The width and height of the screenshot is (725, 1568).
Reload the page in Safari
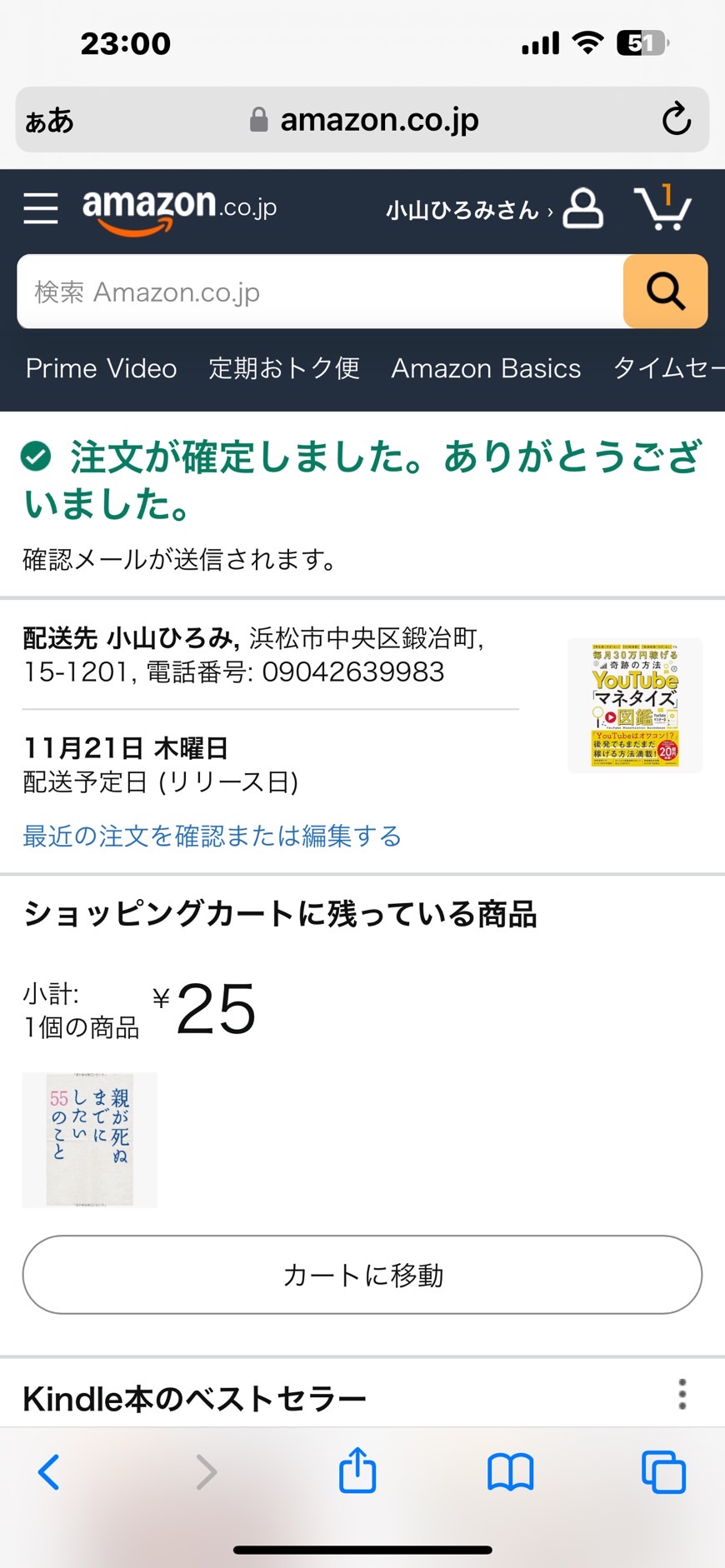677,119
